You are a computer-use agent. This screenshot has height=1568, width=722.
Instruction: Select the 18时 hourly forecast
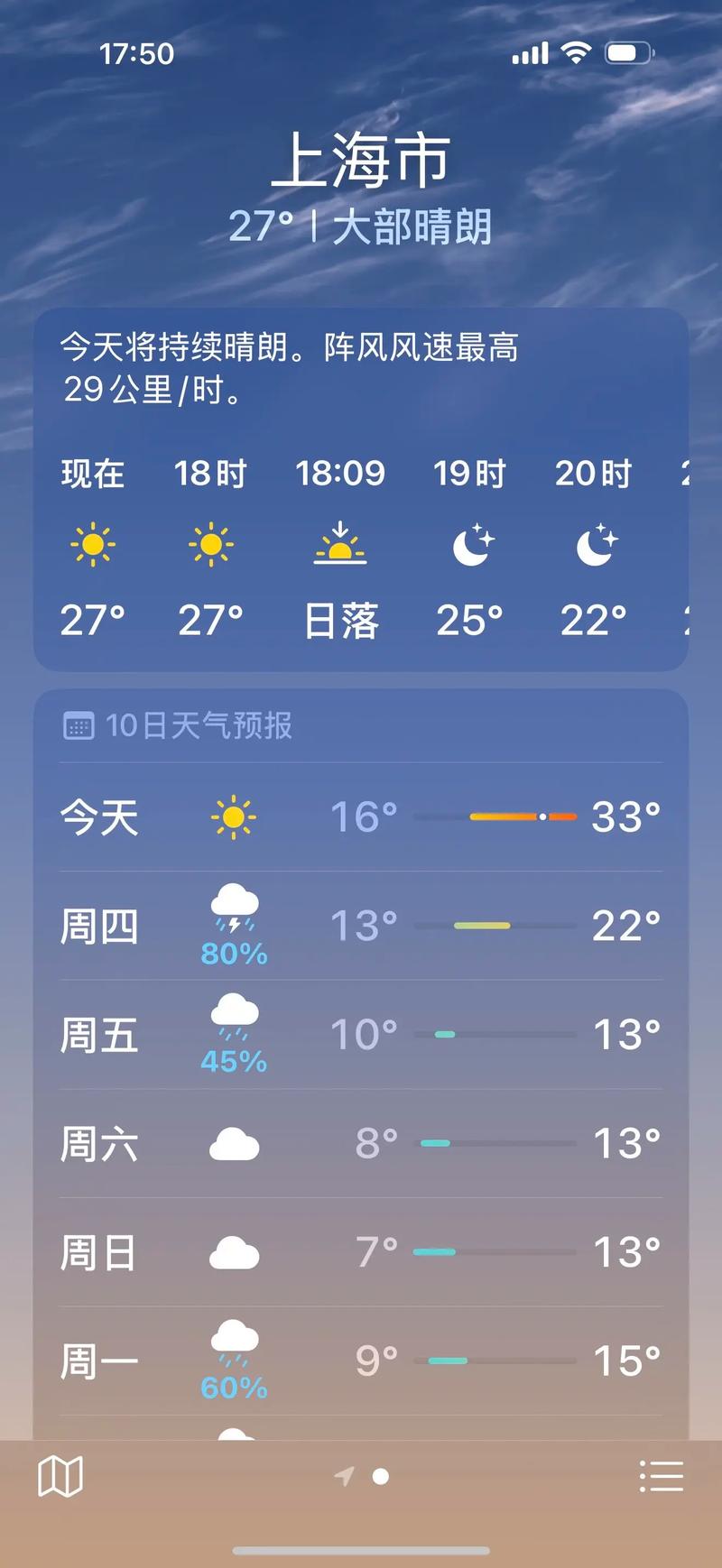(211, 543)
